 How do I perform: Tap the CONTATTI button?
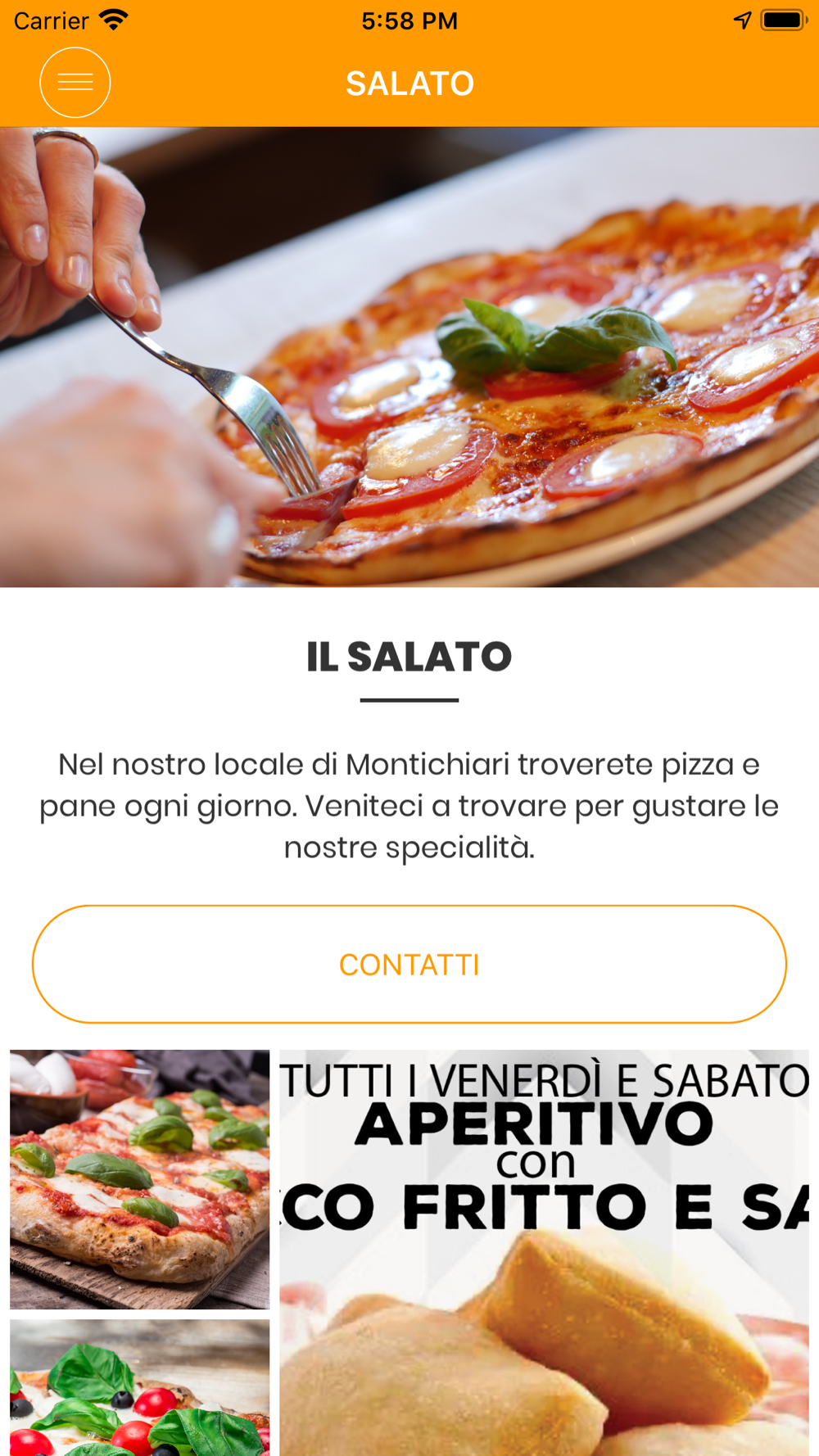coord(409,965)
